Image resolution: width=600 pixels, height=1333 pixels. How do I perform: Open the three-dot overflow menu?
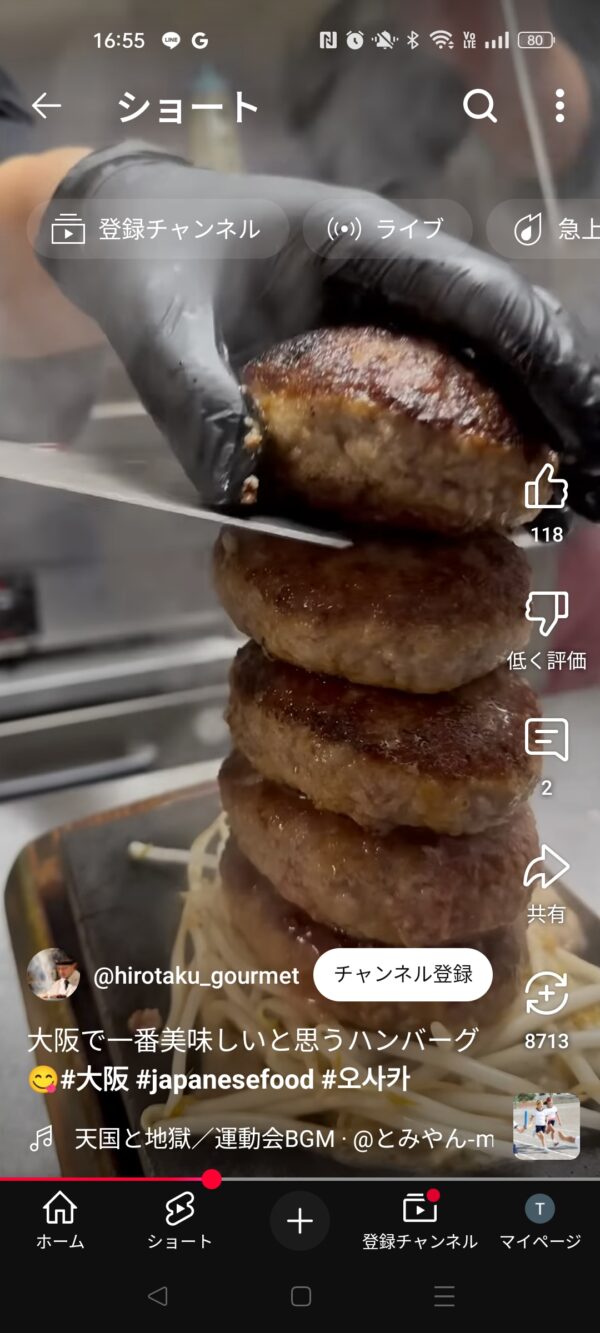(559, 106)
